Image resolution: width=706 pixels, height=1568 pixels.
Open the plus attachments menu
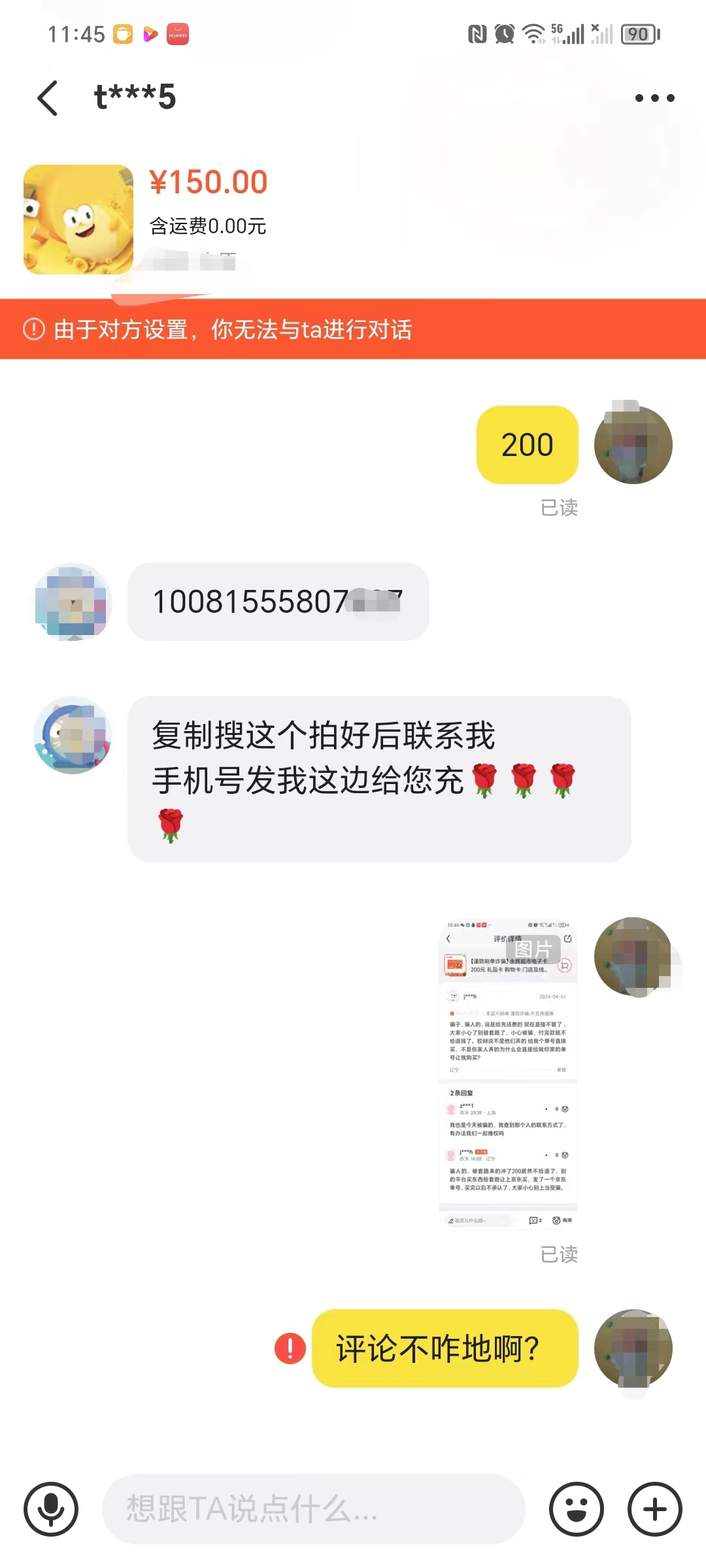point(654,1509)
